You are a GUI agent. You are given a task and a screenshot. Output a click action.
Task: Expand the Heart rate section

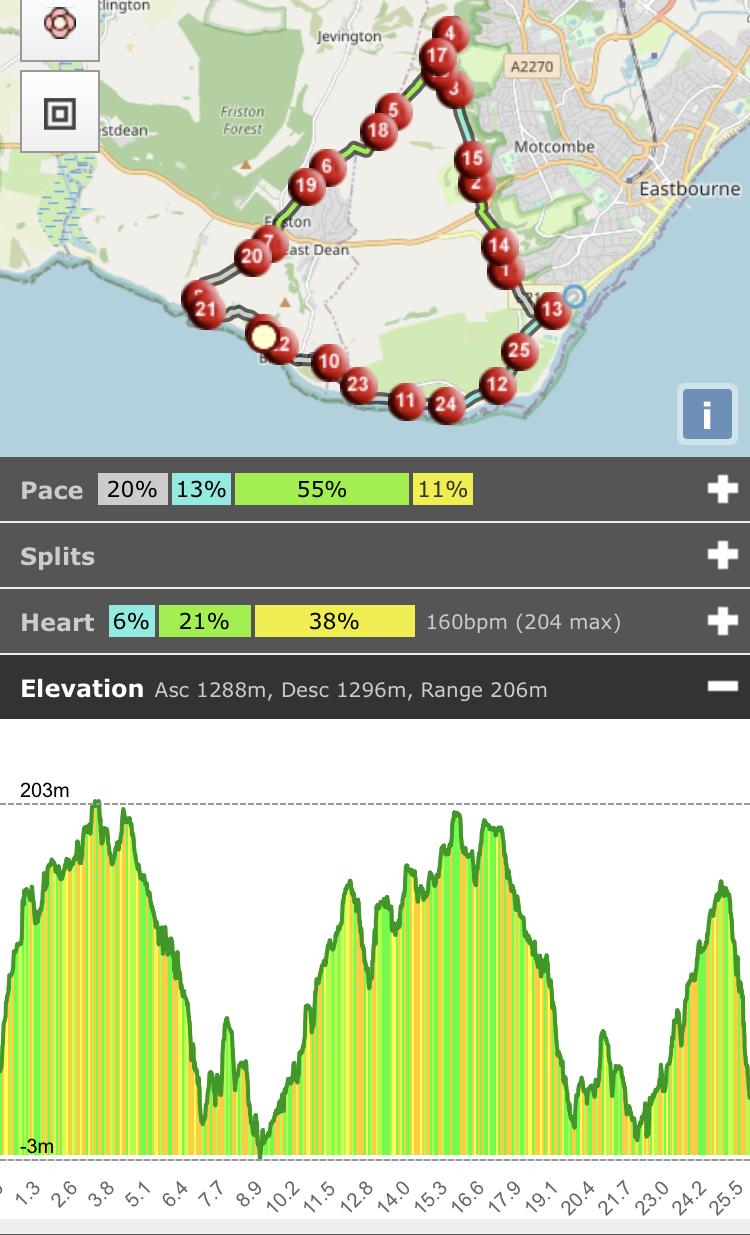tap(721, 621)
